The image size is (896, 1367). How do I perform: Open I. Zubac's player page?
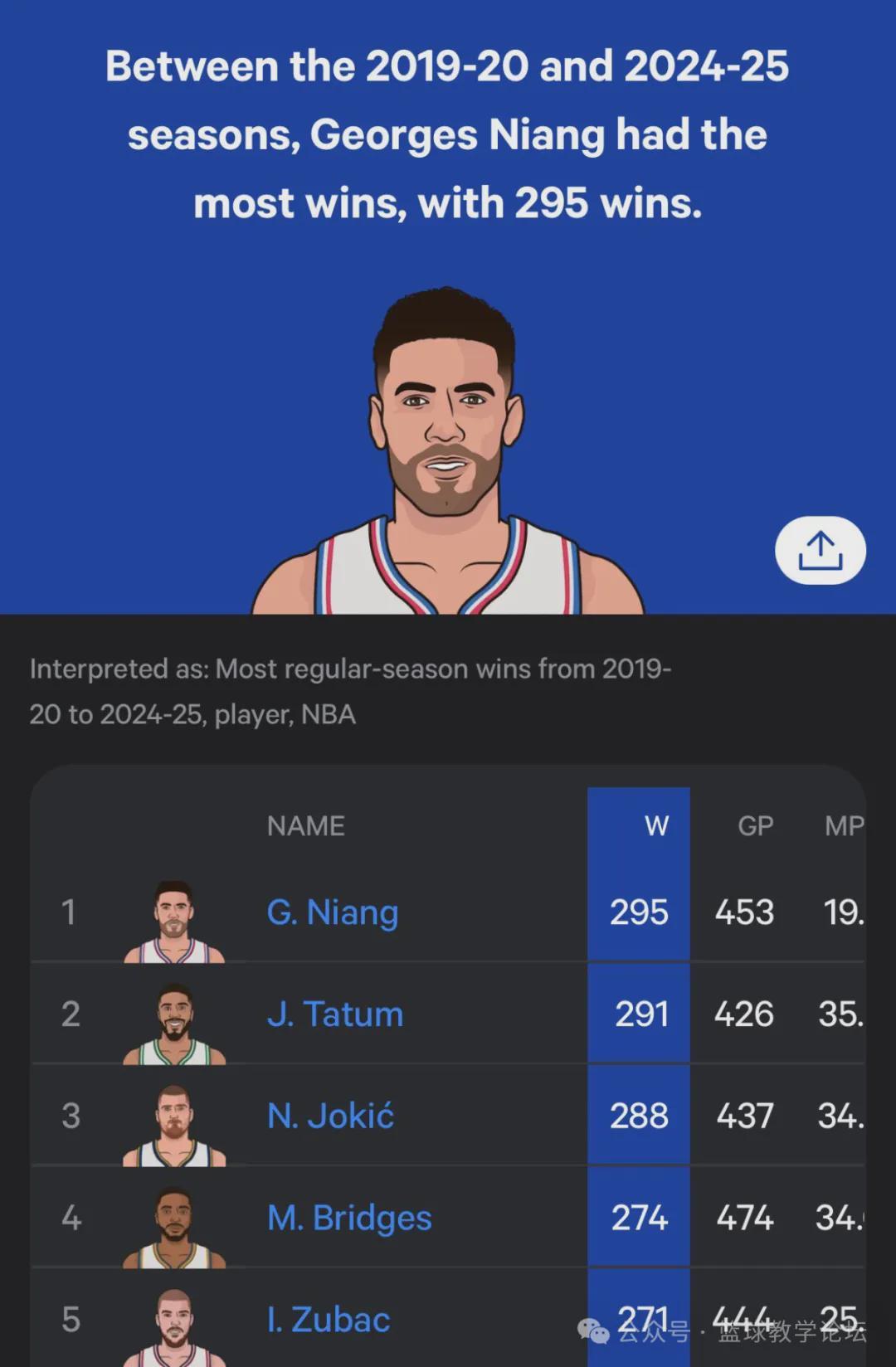(329, 1320)
